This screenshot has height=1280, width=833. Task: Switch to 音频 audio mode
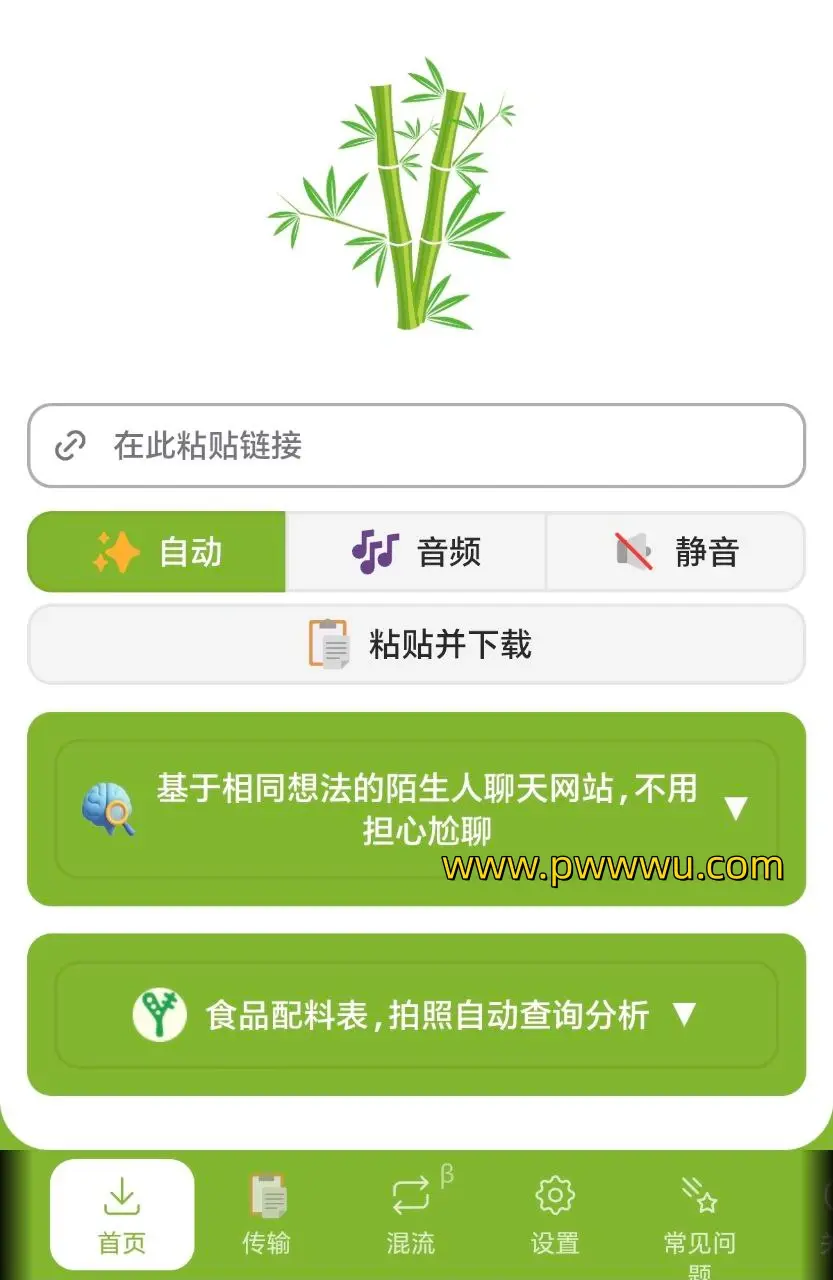coord(416,552)
